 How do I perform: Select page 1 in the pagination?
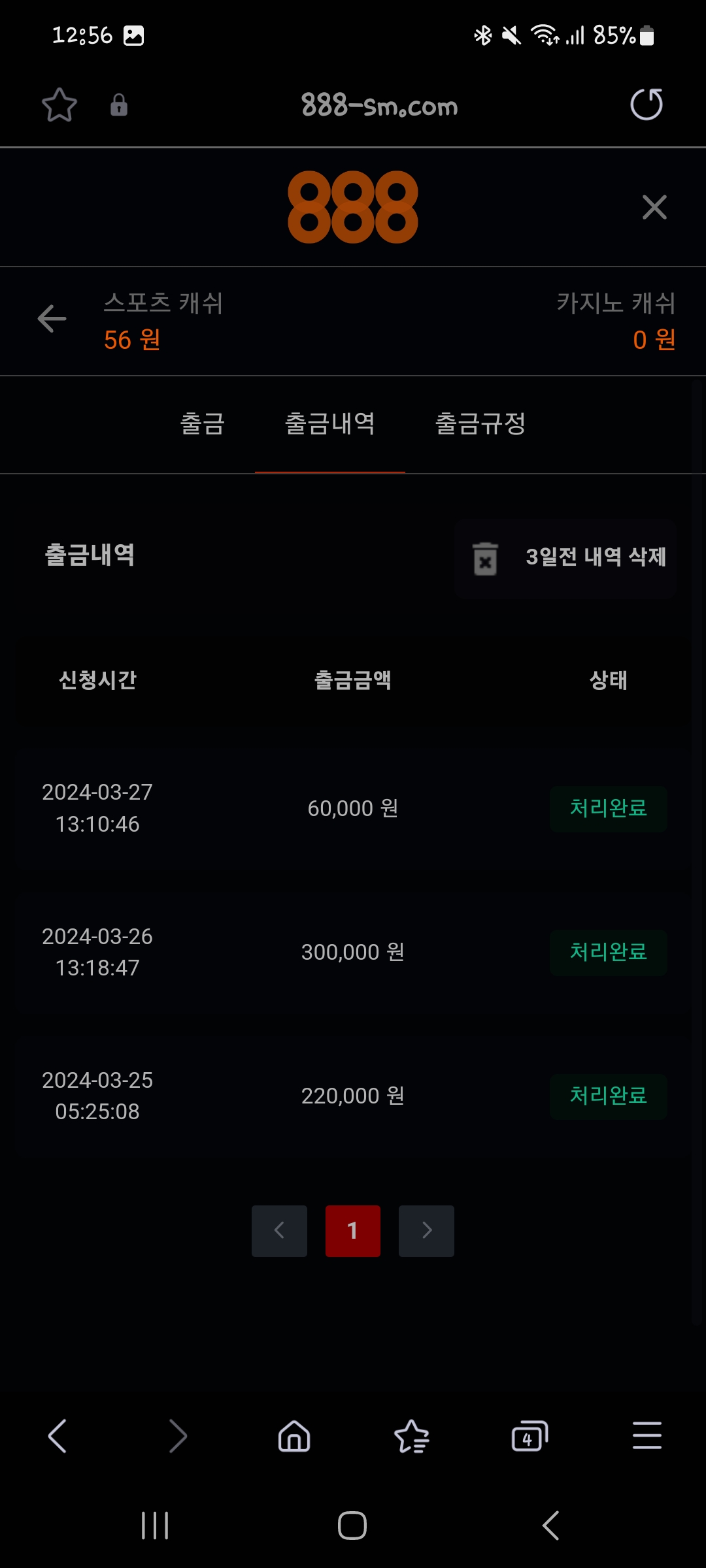[x=353, y=1231]
